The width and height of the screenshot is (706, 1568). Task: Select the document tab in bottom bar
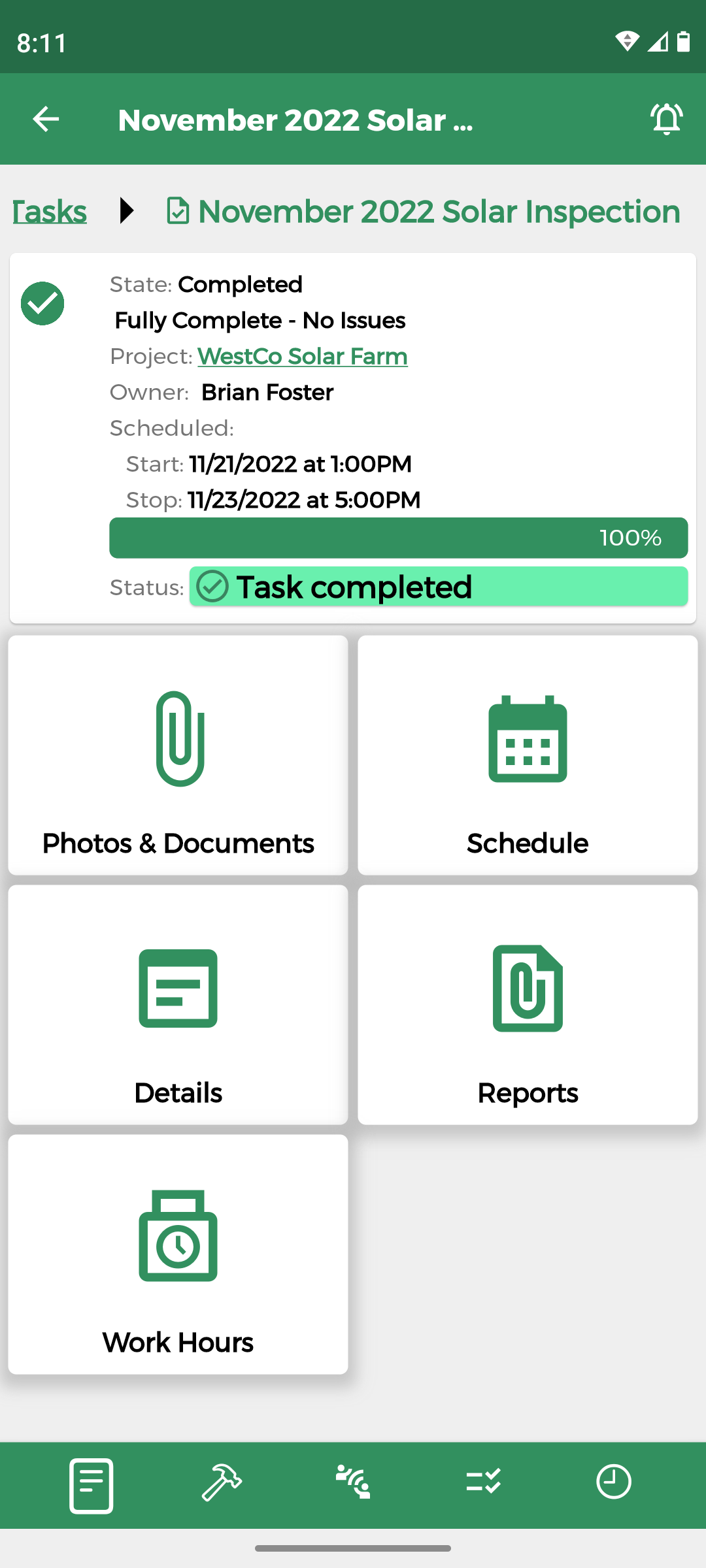click(x=92, y=1485)
